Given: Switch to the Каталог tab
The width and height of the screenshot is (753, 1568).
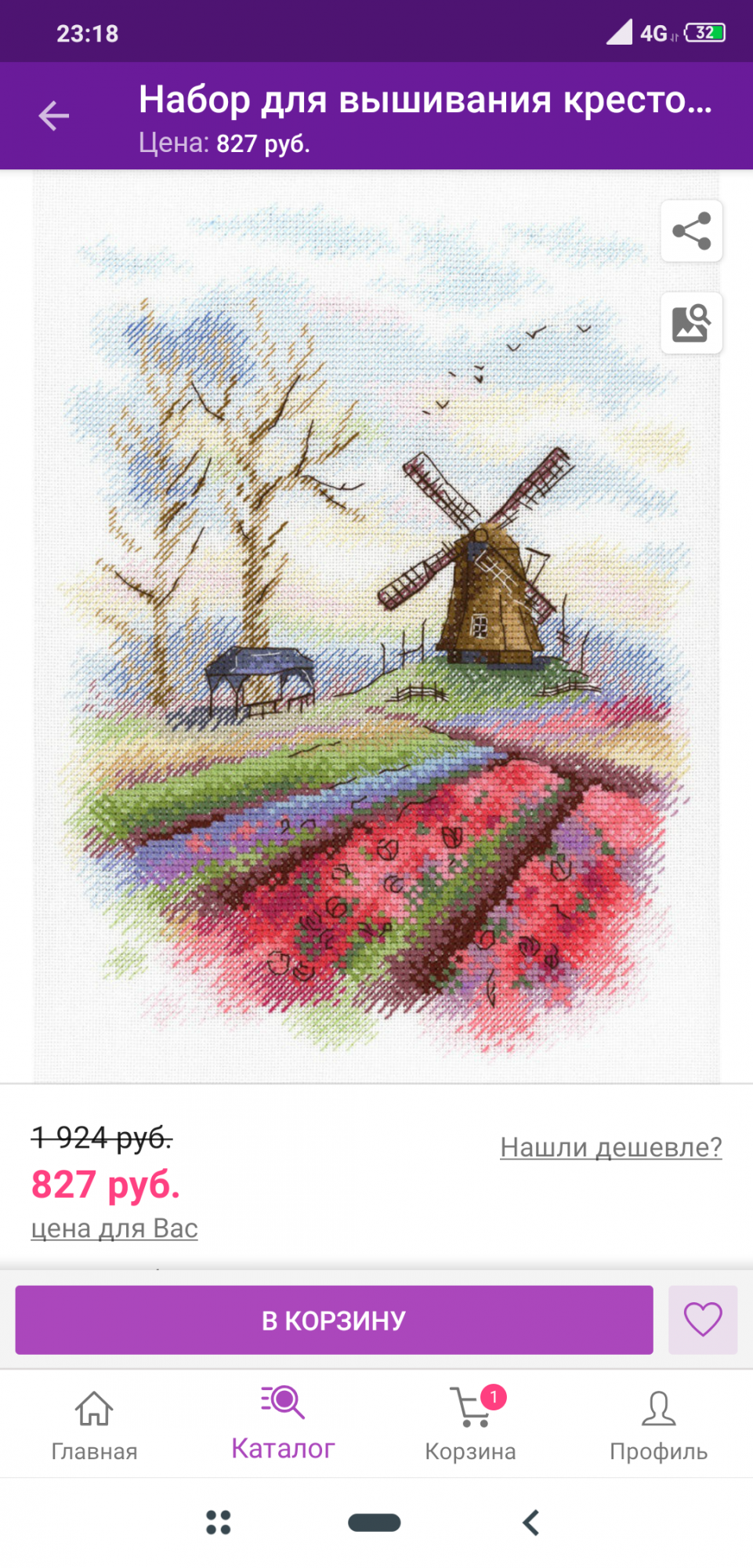Looking at the screenshot, I should pos(283,1425).
